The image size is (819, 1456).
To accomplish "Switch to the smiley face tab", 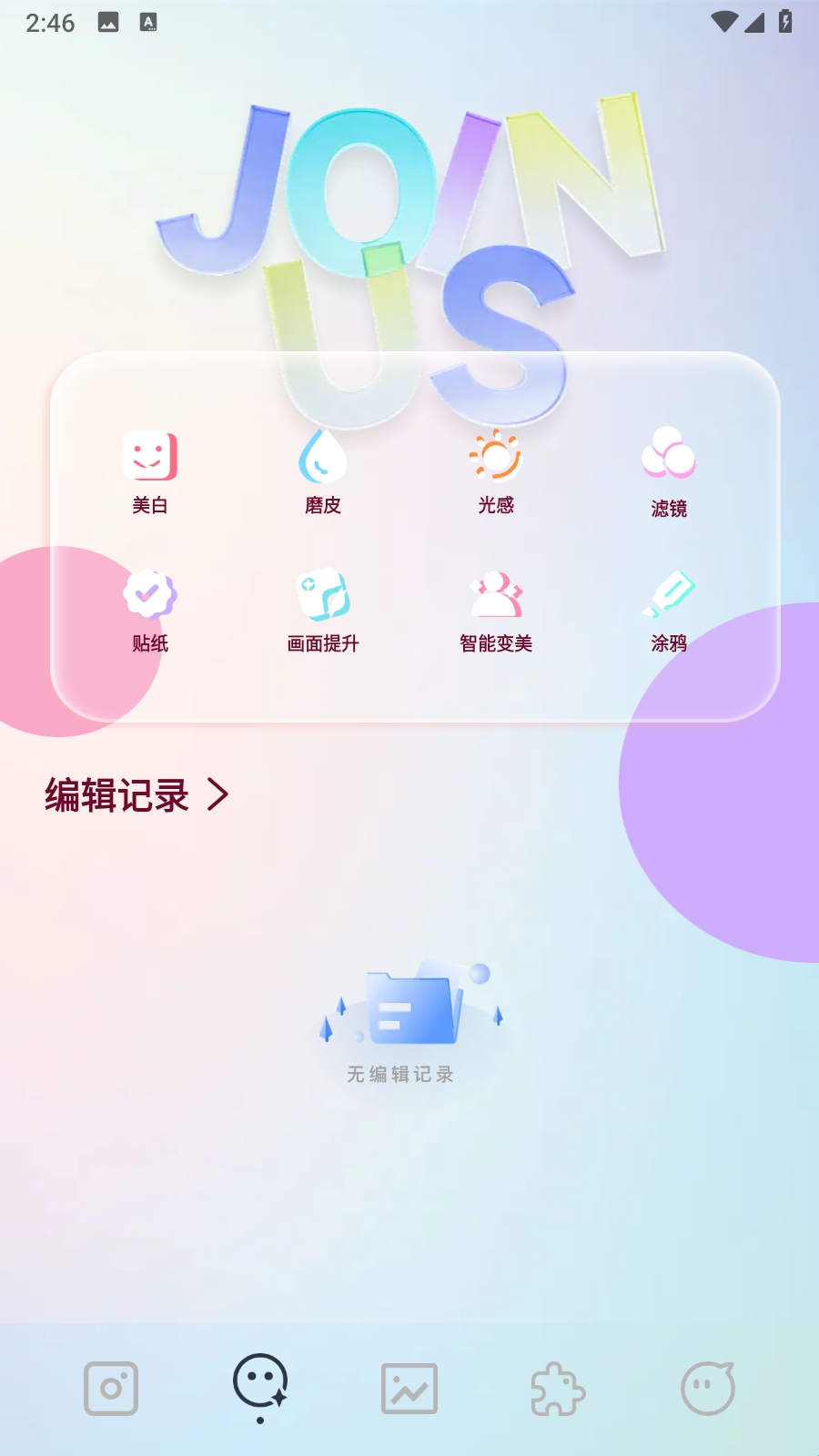I will [708, 1388].
